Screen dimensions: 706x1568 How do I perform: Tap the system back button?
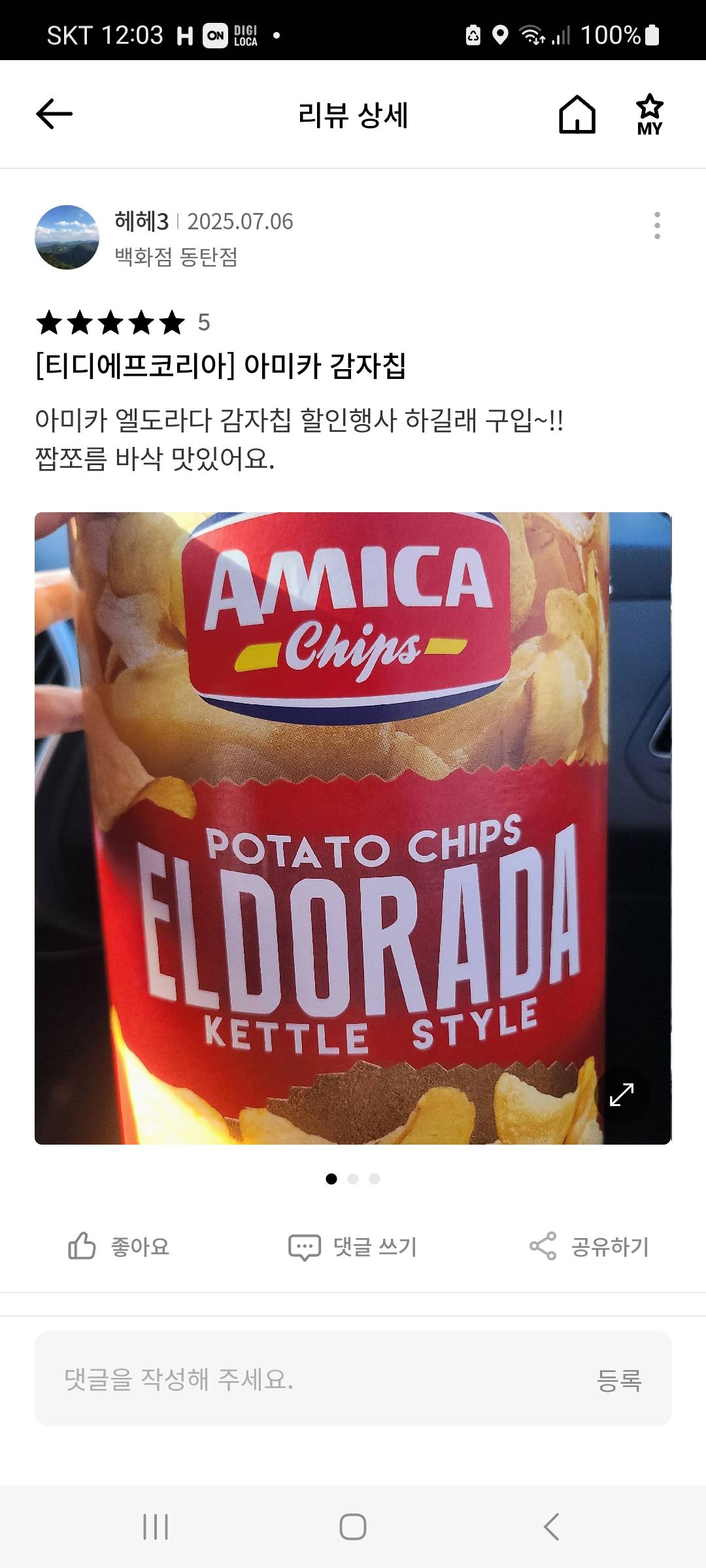click(551, 1527)
